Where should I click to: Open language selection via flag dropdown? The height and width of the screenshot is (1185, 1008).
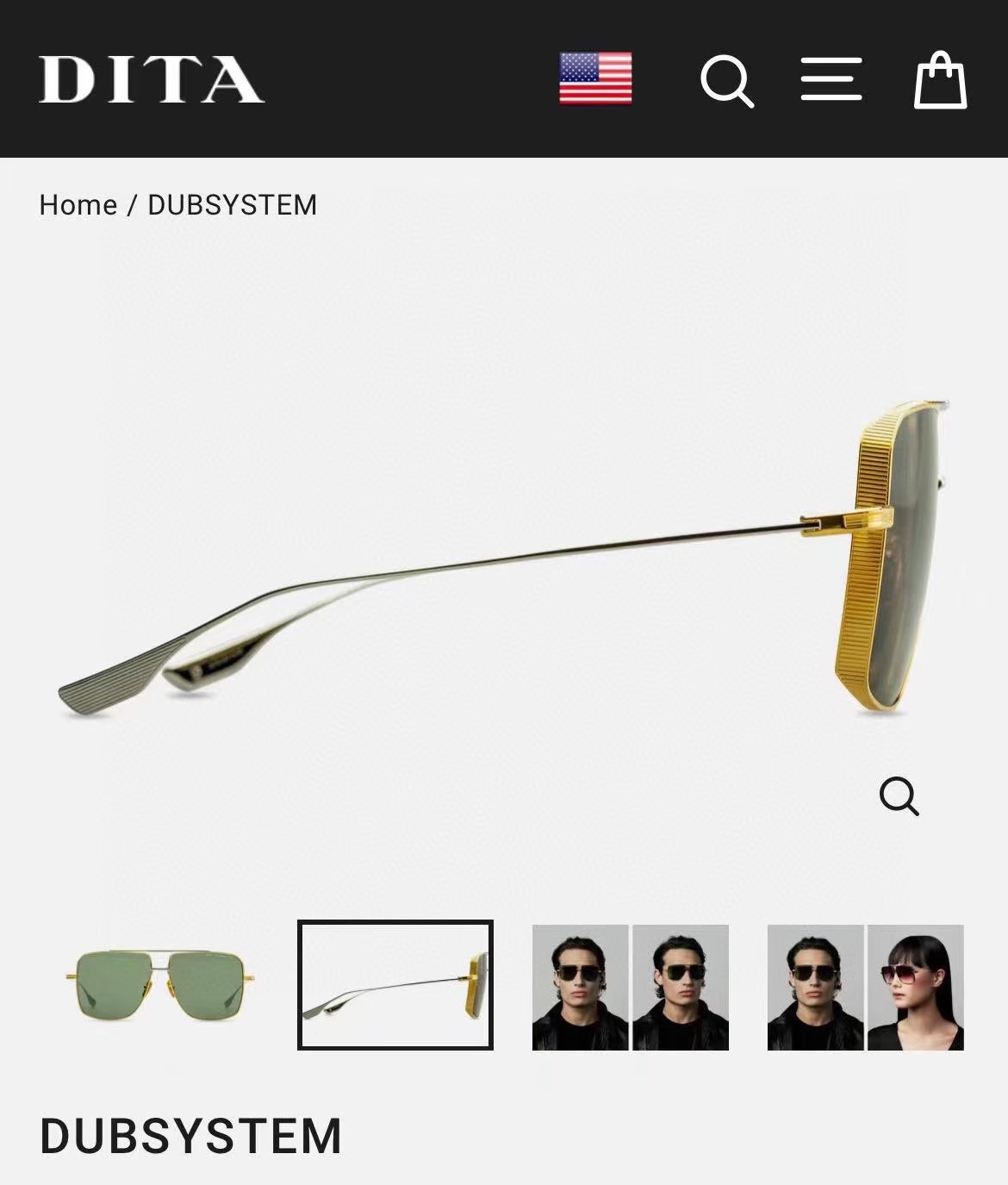(x=594, y=78)
